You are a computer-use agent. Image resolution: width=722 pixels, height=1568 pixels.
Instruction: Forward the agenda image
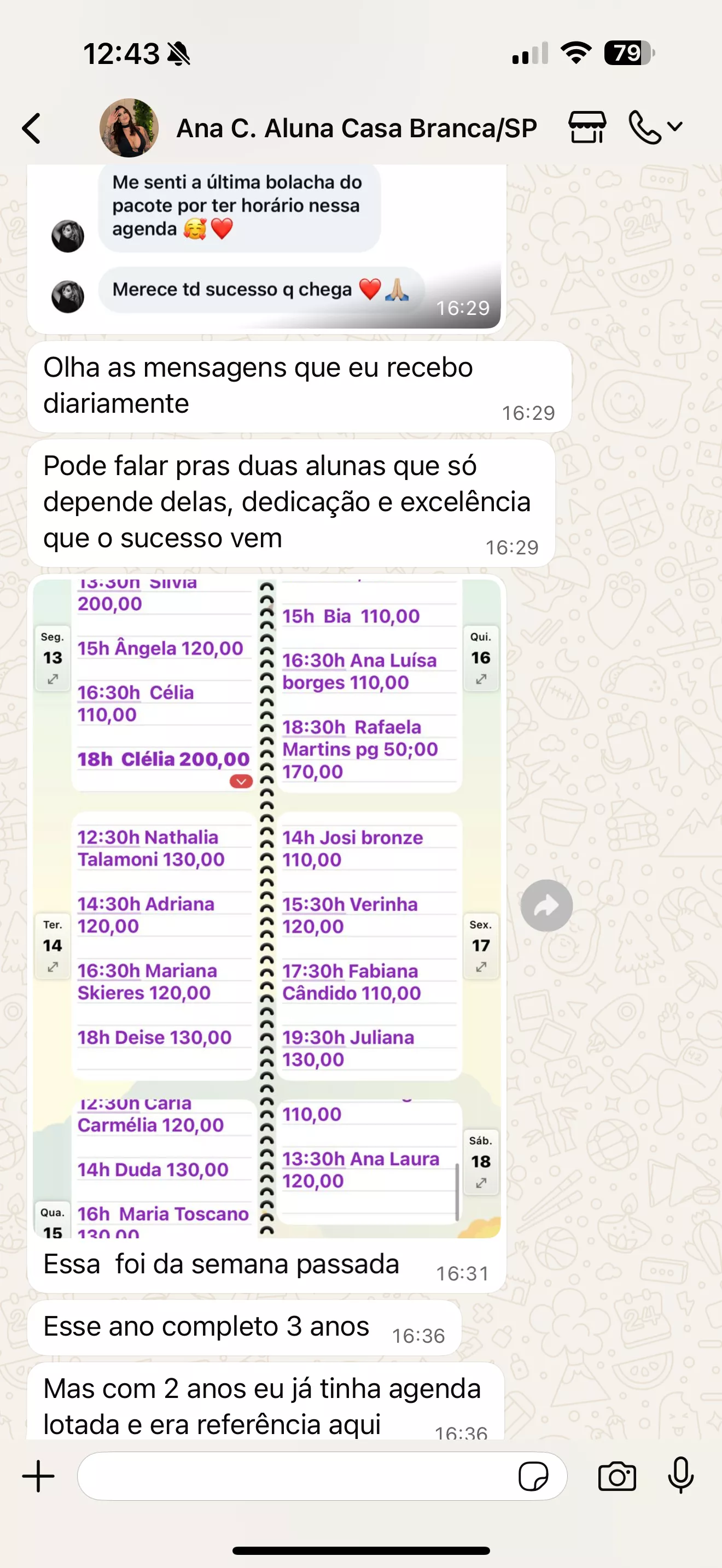[546, 906]
